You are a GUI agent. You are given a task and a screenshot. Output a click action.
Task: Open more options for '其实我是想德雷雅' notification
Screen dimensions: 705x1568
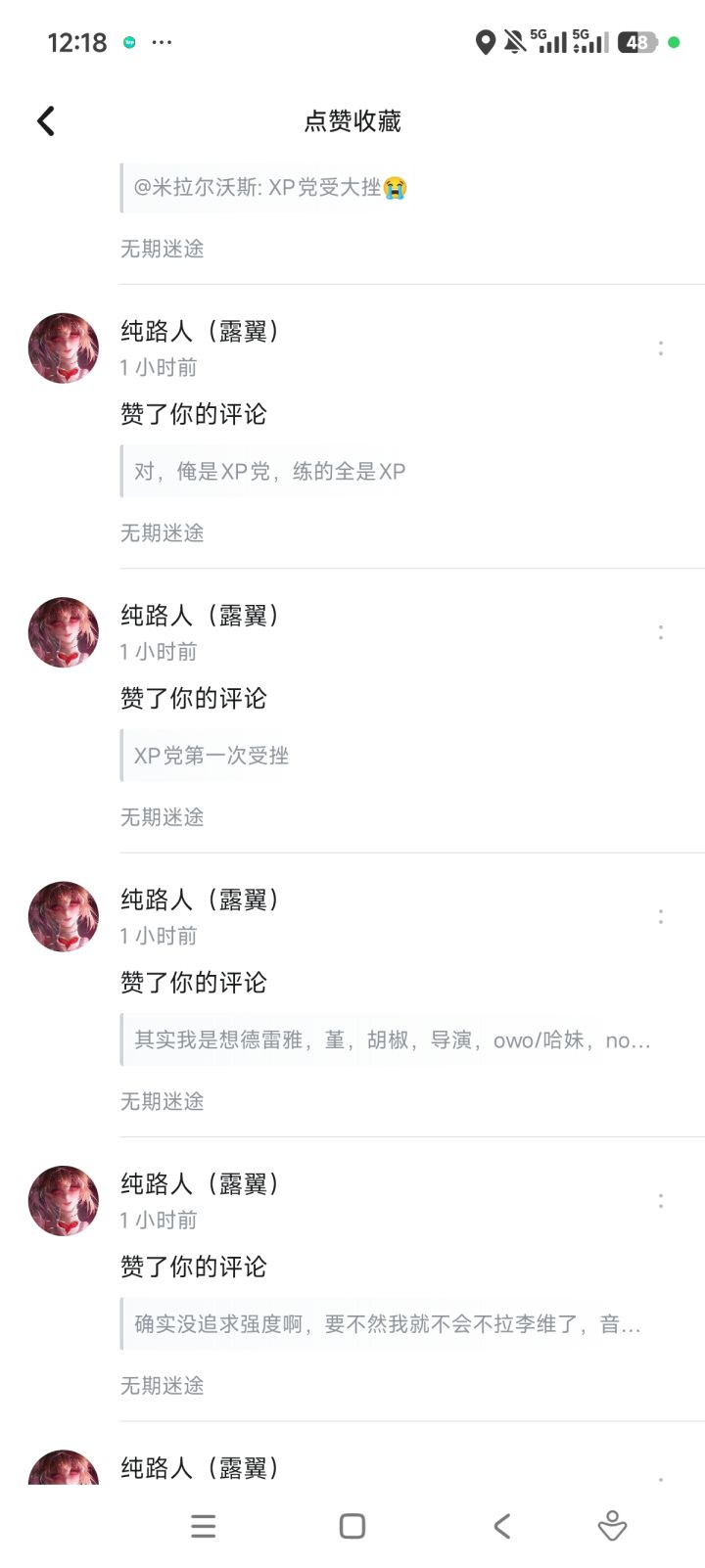click(x=661, y=917)
